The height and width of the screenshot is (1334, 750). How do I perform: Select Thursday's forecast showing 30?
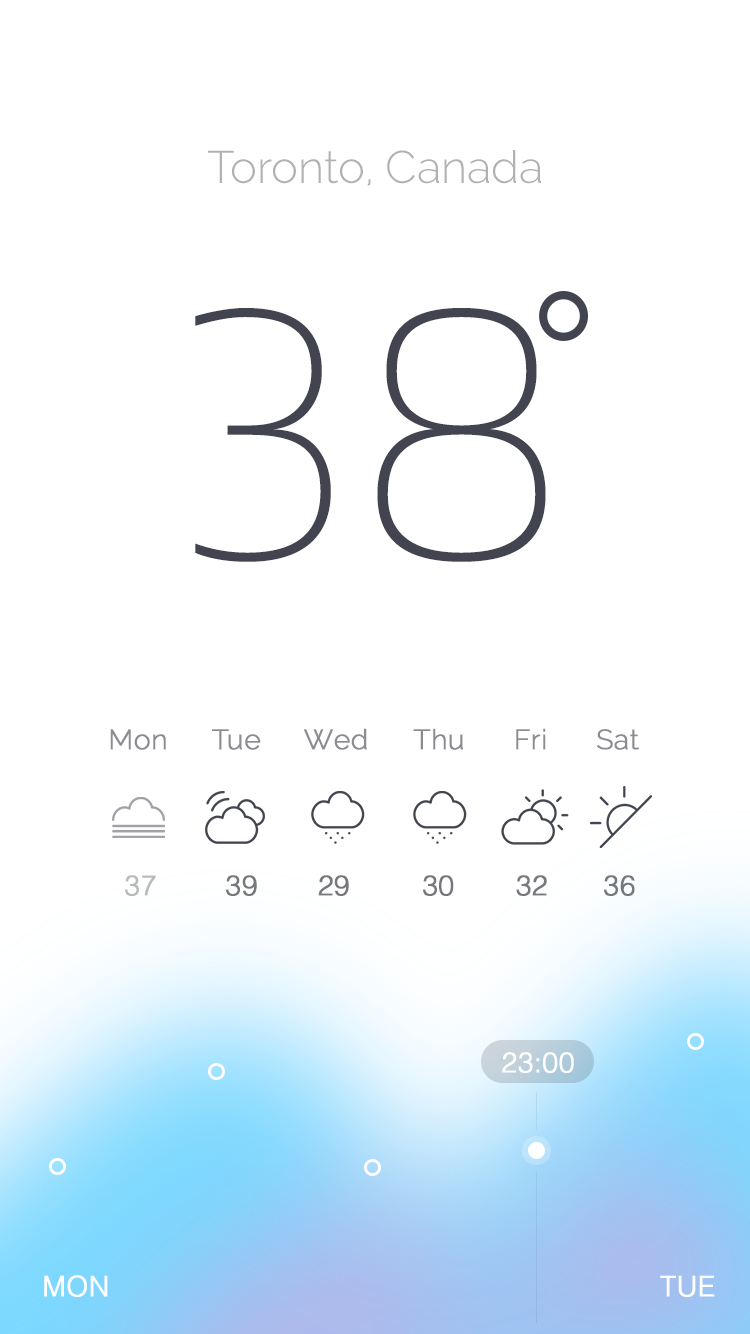(439, 812)
